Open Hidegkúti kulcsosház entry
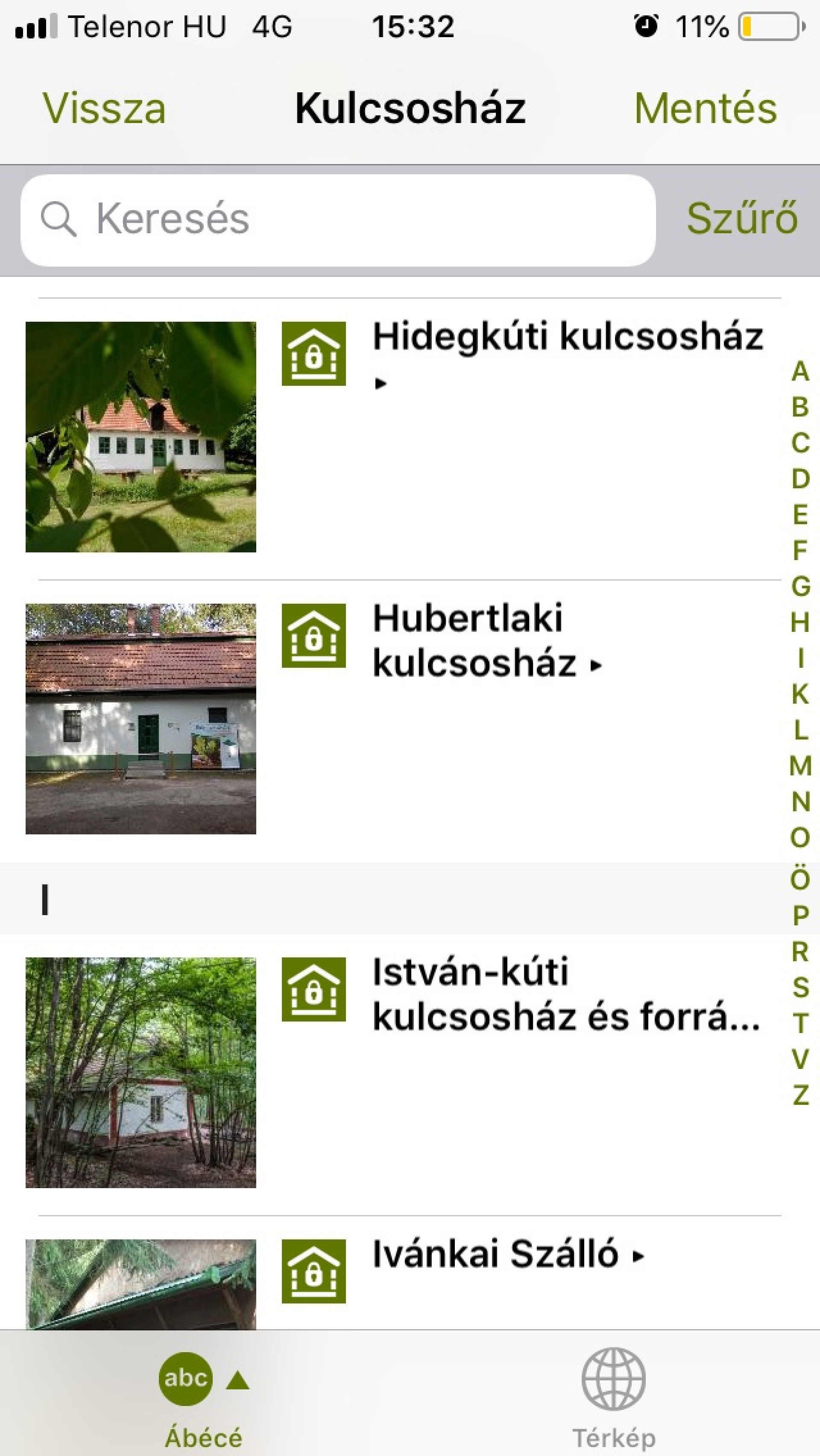This screenshot has height=1456, width=820. [567, 338]
